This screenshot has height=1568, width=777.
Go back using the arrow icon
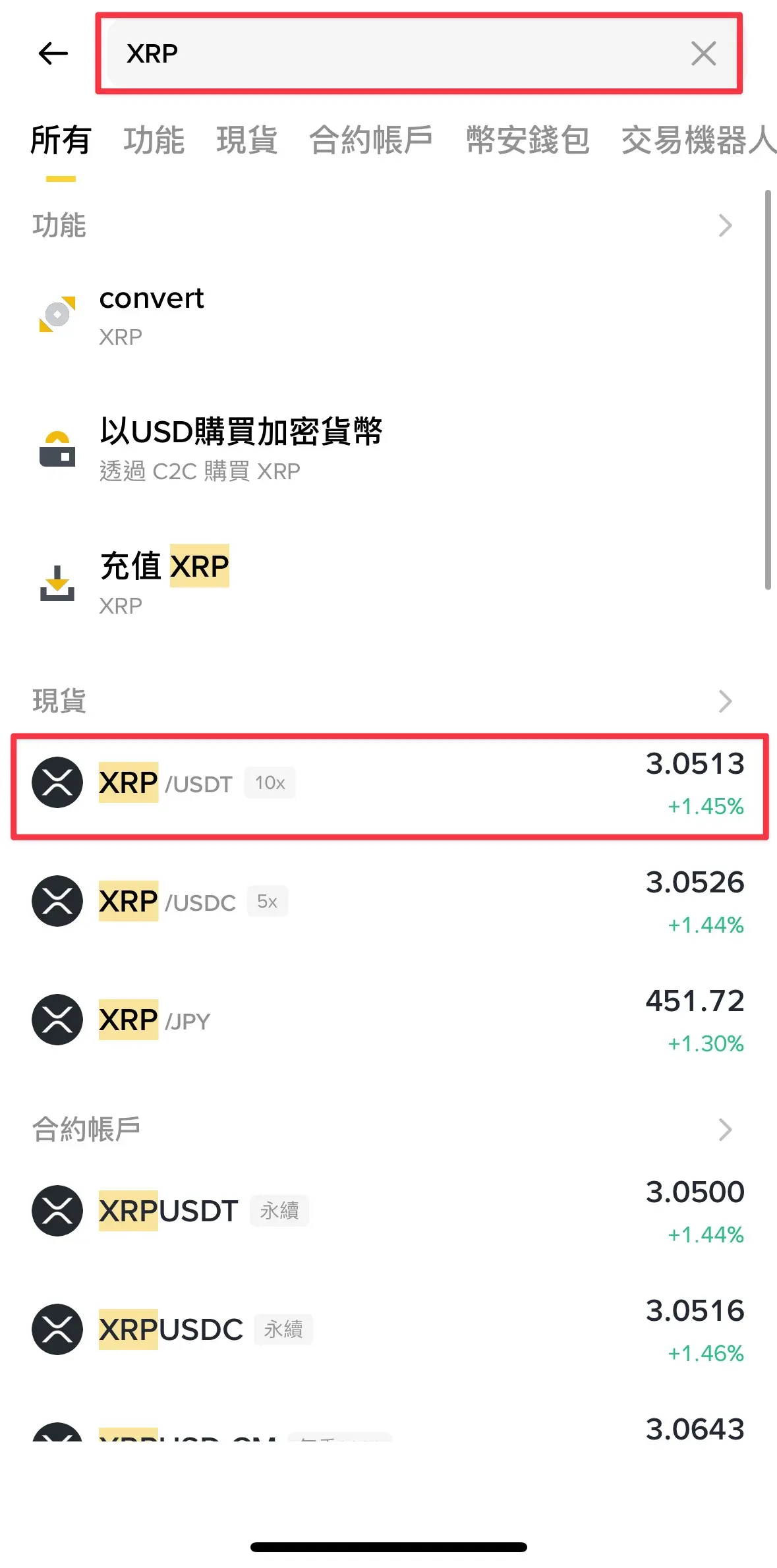53,53
